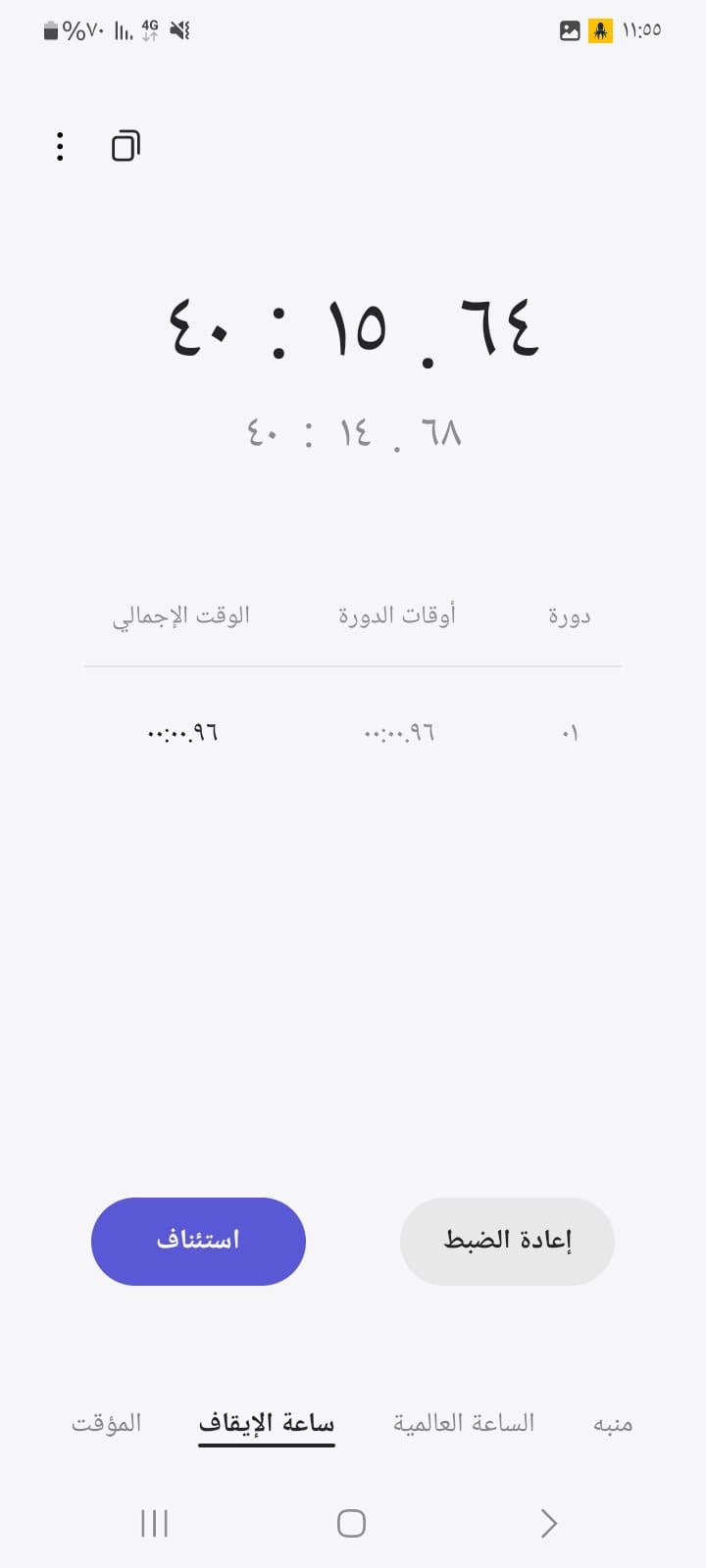Tap the system home button
This screenshot has width=706, height=1568.
pyautogui.click(x=351, y=1523)
